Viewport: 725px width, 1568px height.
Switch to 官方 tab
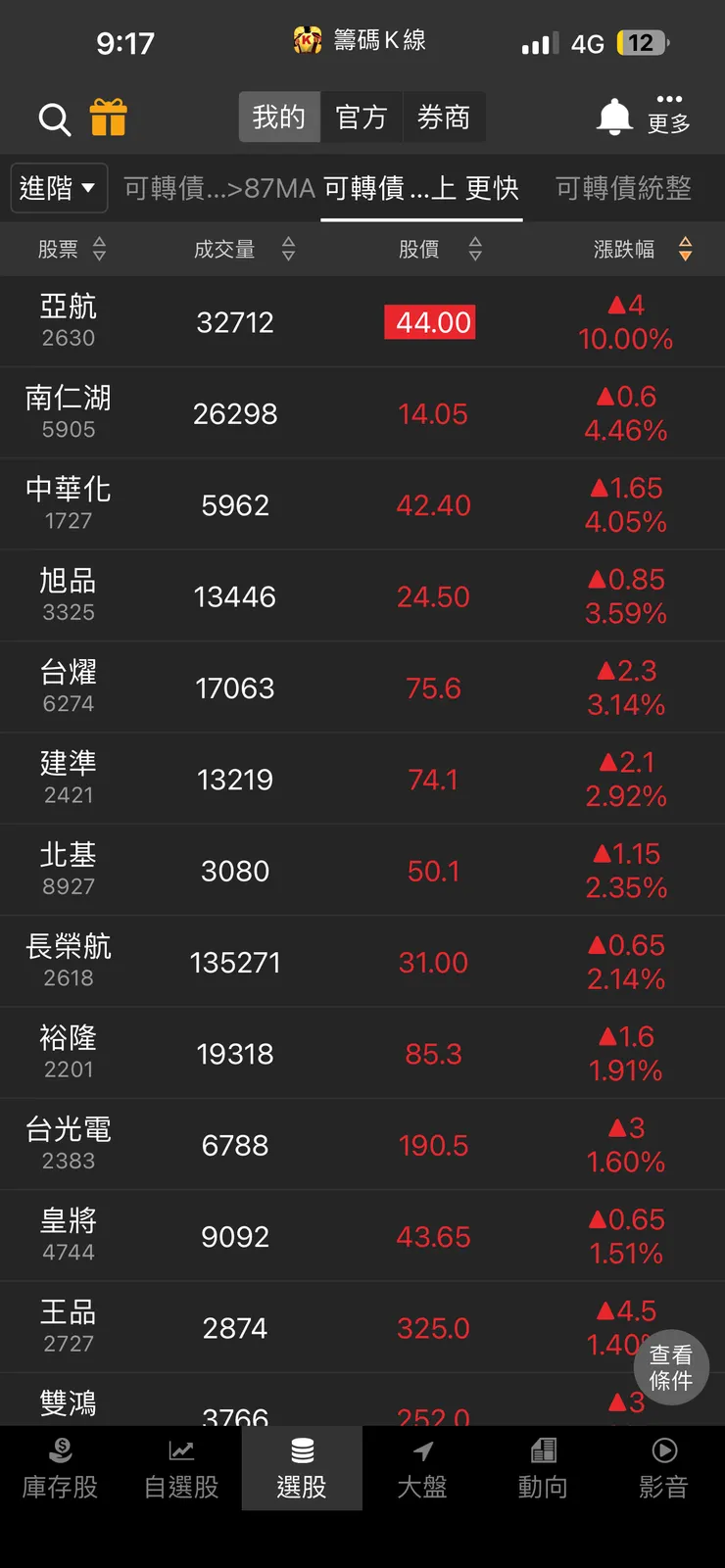pos(362,117)
